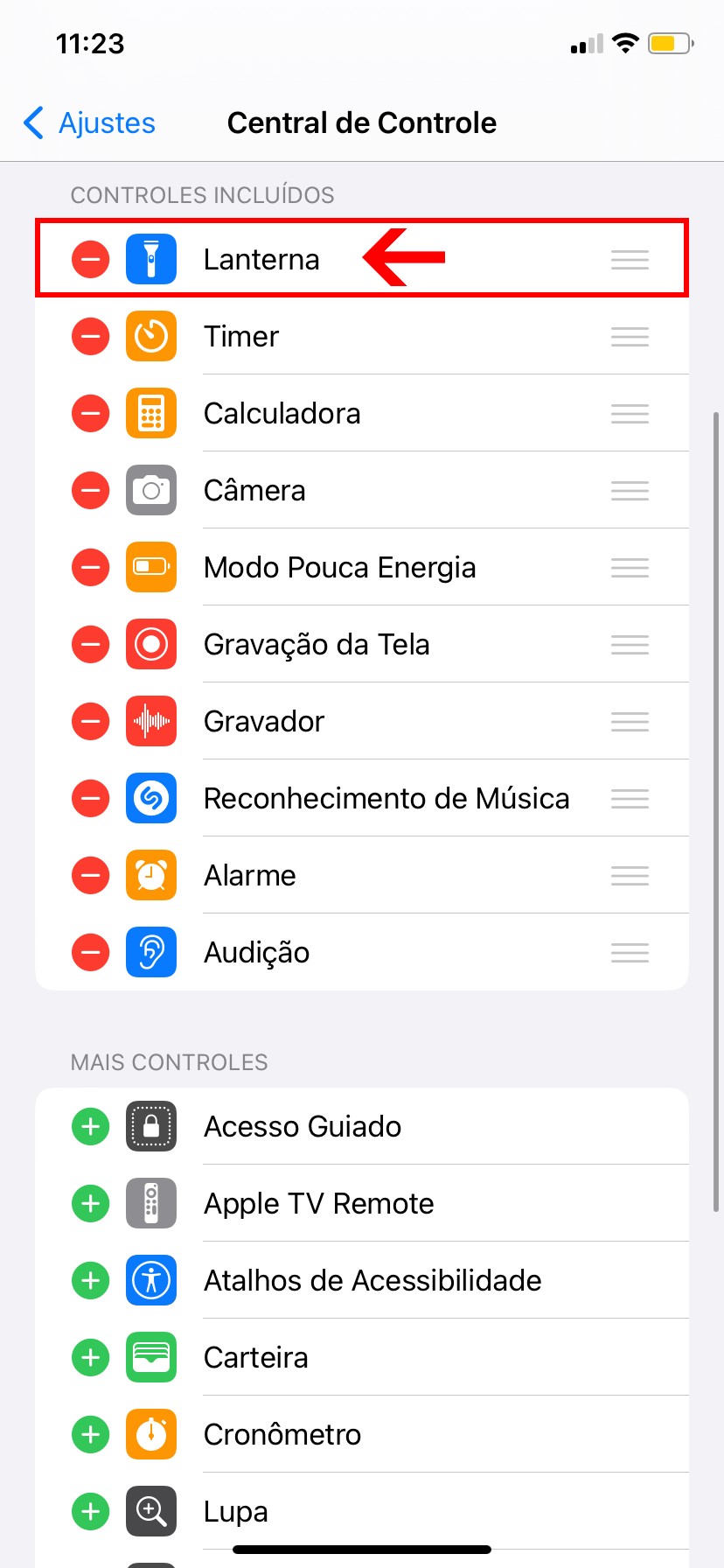Add Acesso Guiado to Control Center

pos(90,1127)
